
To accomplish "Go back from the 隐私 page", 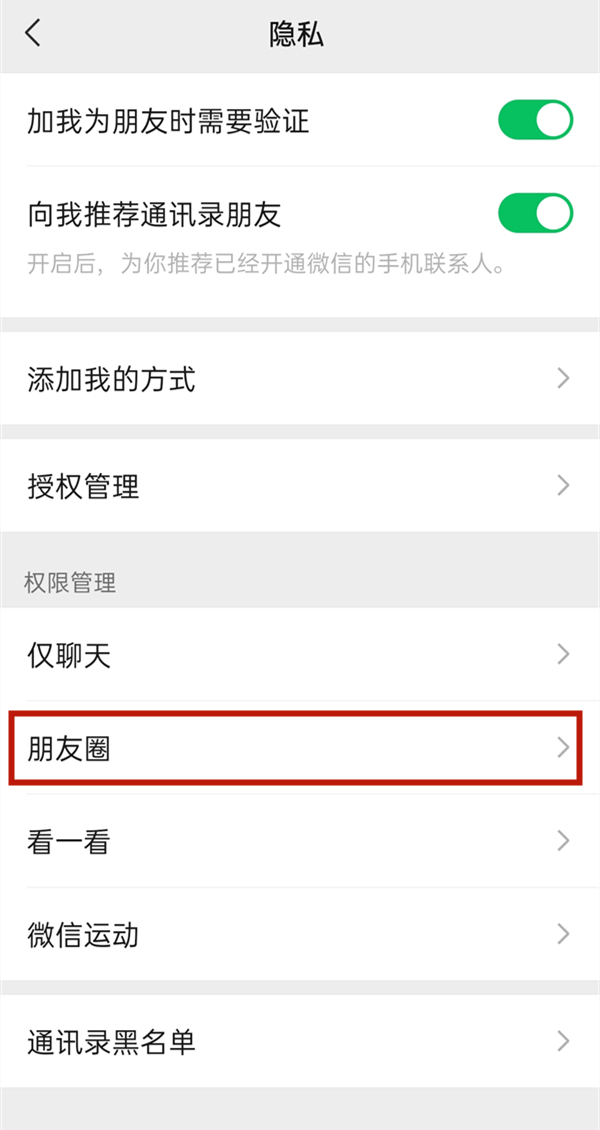I will click(x=34, y=34).
